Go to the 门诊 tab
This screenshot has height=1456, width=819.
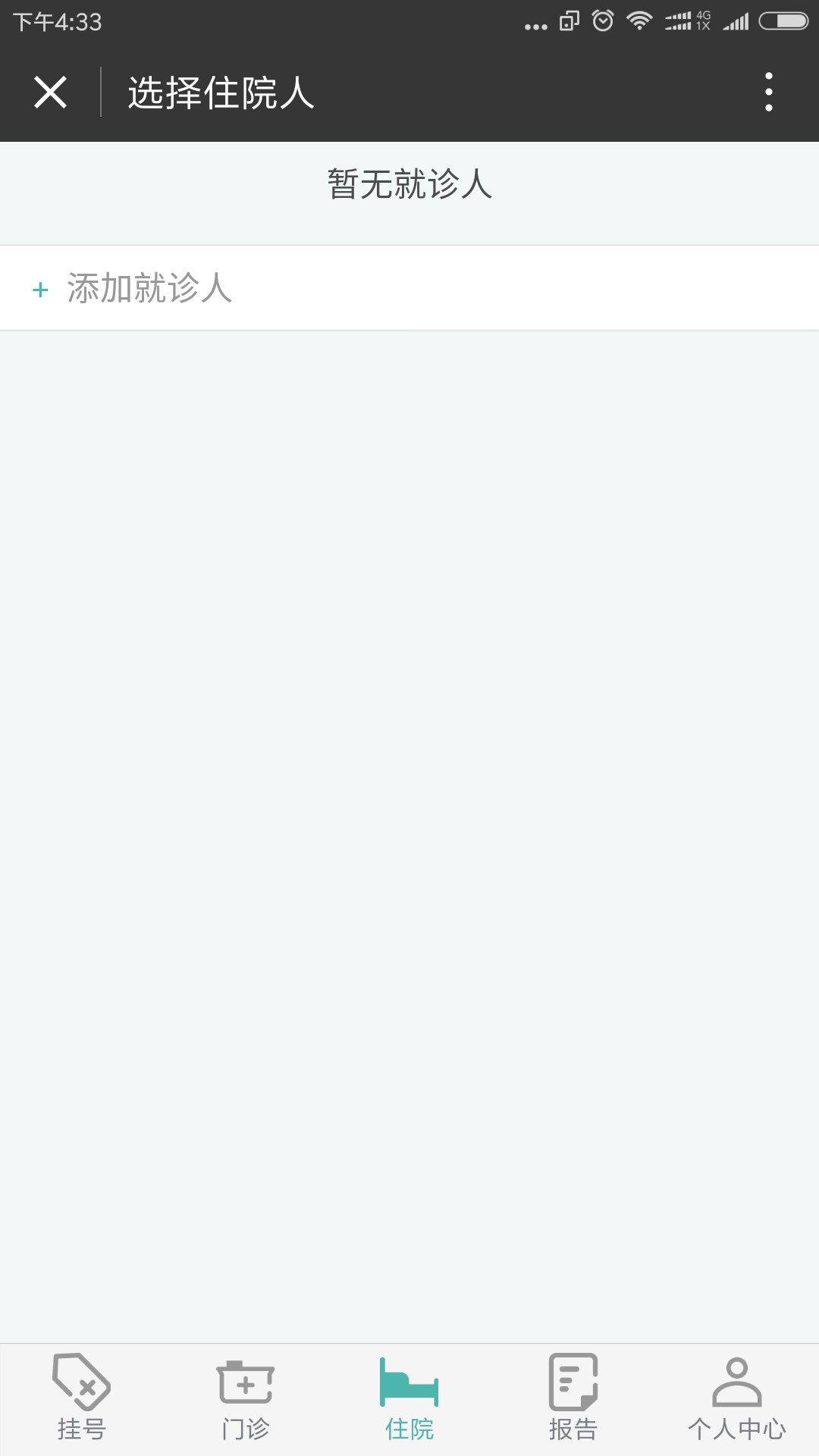pyautogui.click(x=246, y=1399)
